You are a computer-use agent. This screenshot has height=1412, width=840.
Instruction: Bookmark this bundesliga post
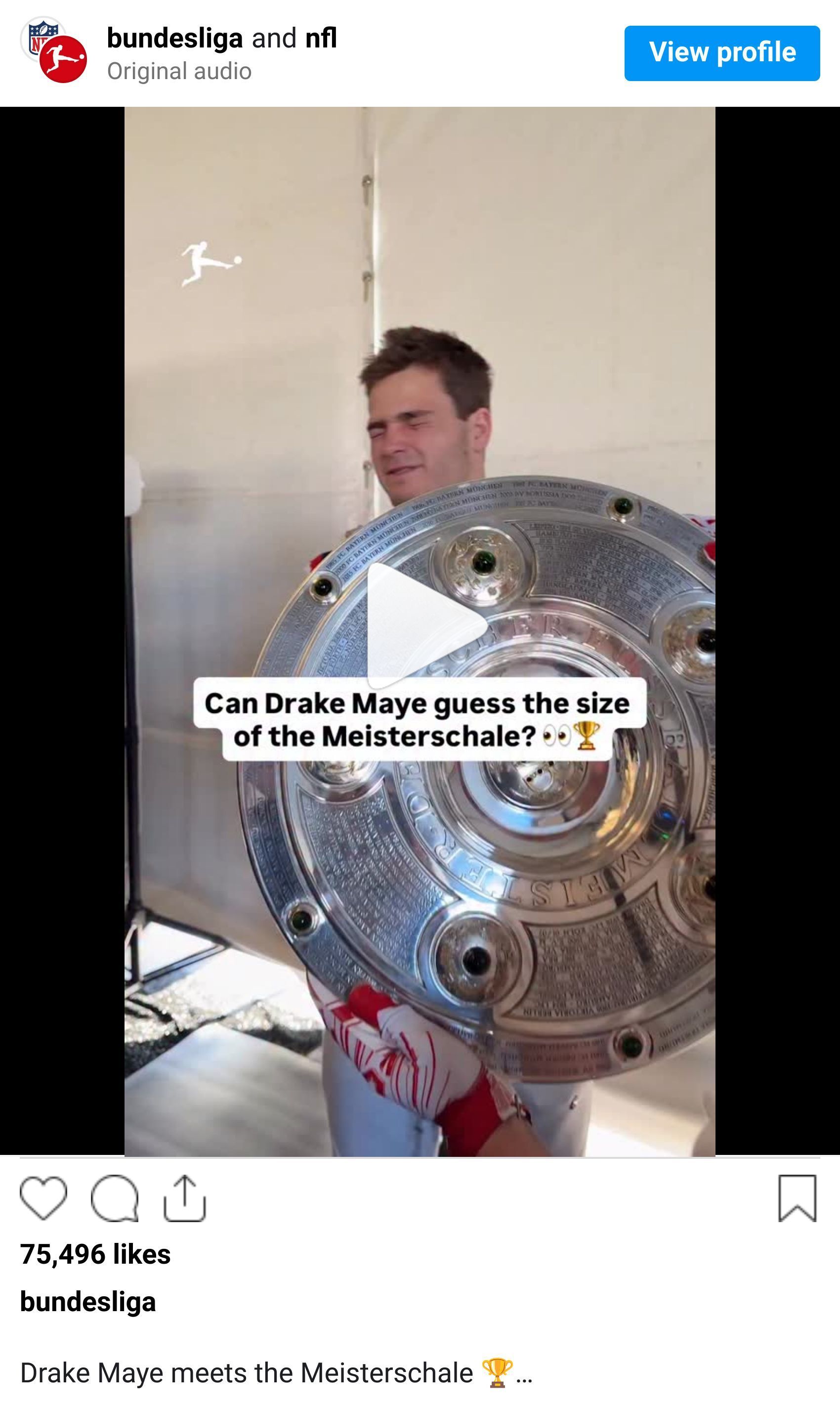(797, 1198)
